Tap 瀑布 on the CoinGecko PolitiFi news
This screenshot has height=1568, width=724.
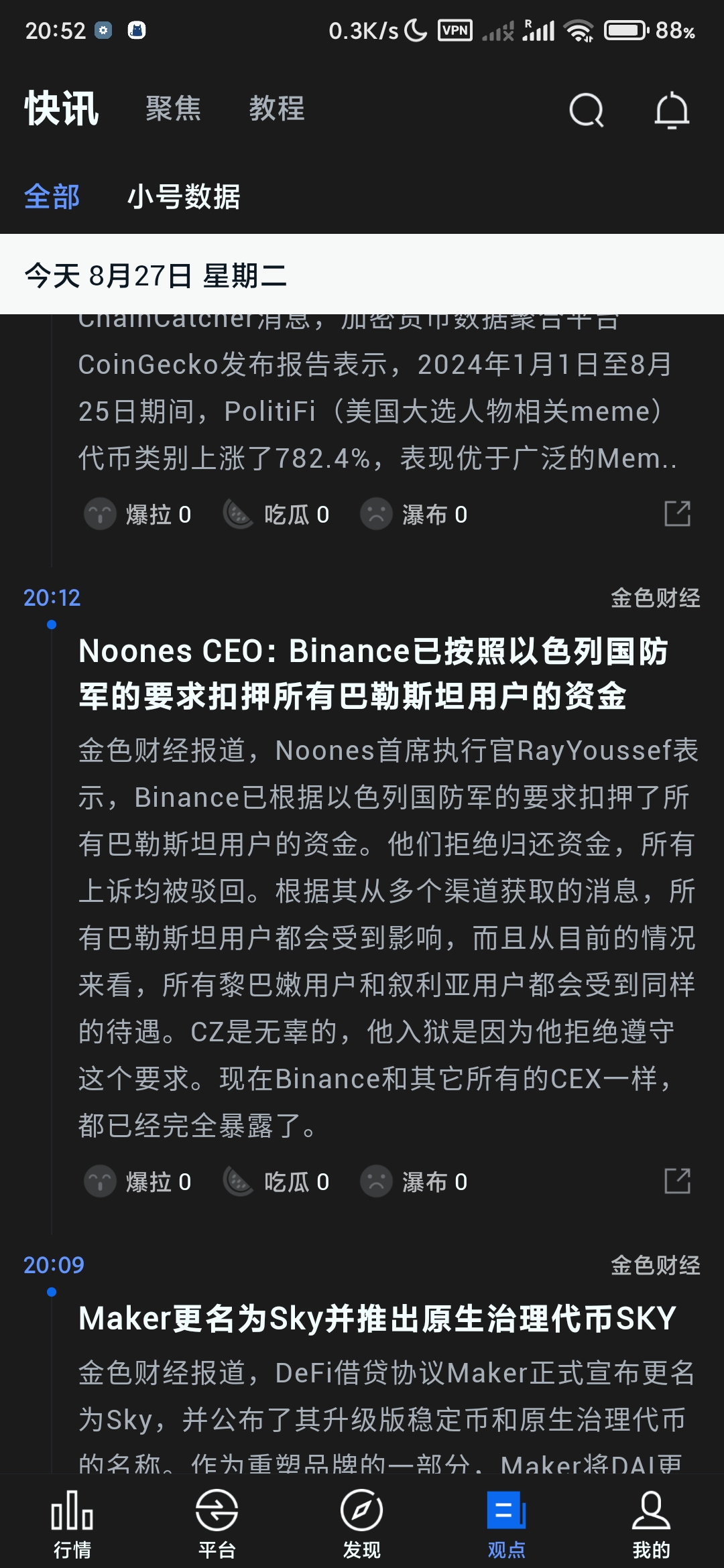414,515
